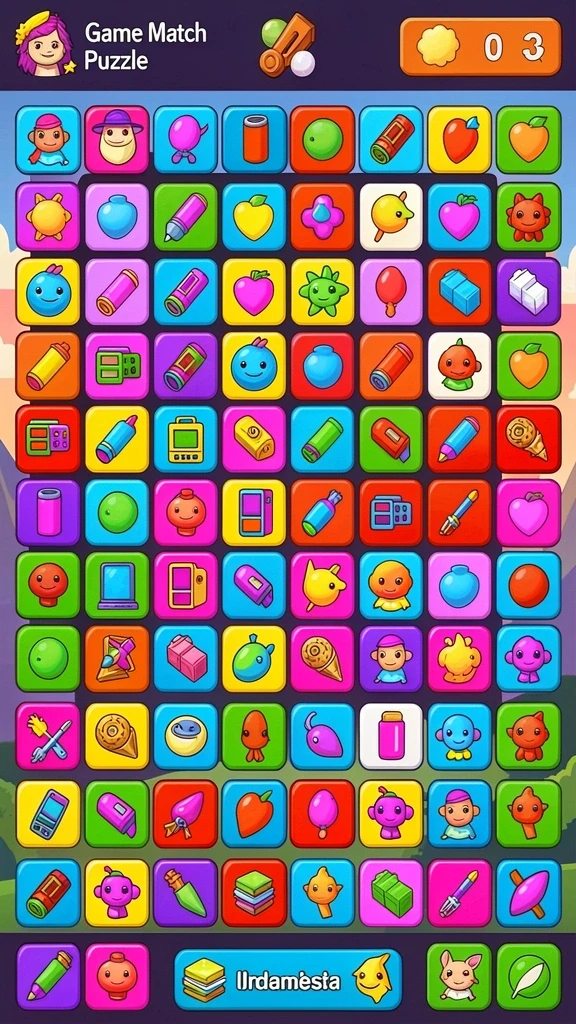The width and height of the screenshot is (576, 1024).
Task: Select the pirate face tile
Action: coord(48,140)
